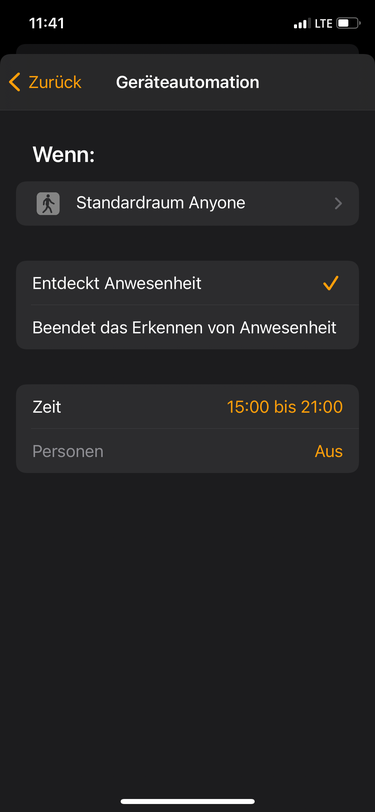Go back with the Zurück button
The width and height of the screenshot is (375, 812).
tap(45, 82)
